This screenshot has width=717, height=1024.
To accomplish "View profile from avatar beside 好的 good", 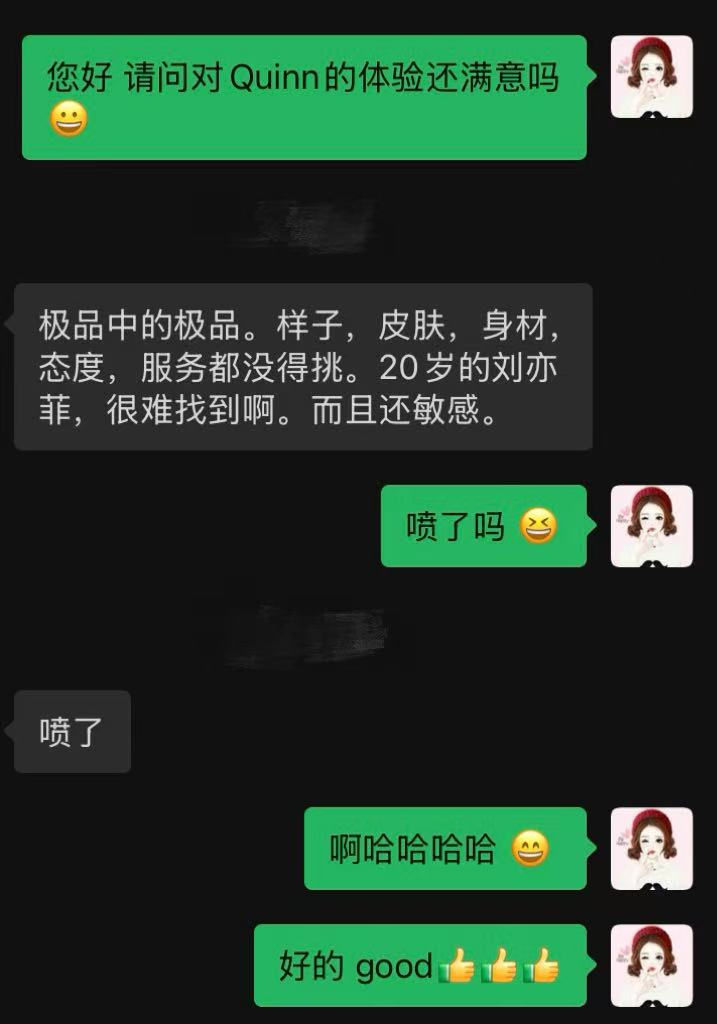I will pyautogui.click(x=651, y=965).
